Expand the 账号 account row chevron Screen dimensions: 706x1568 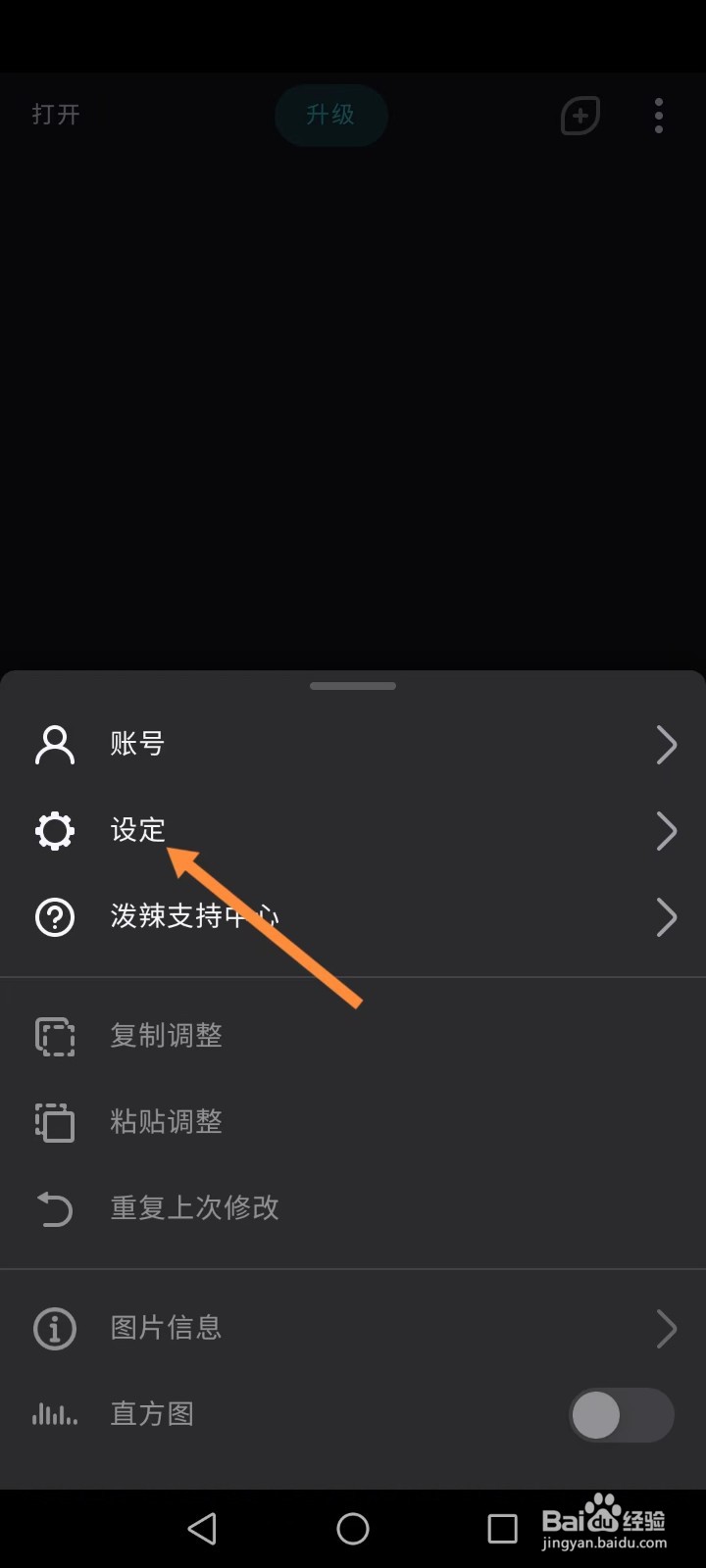pyautogui.click(x=666, y=745)
